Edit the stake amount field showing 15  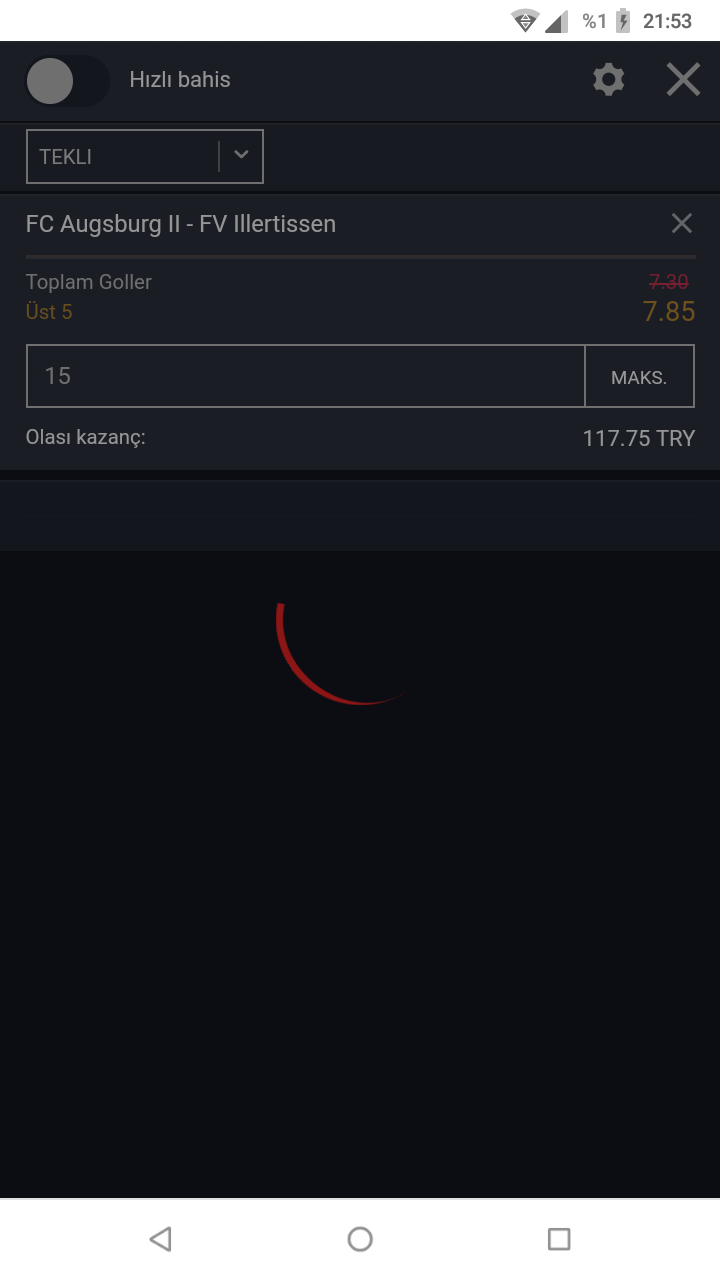(x=305, y=376)
